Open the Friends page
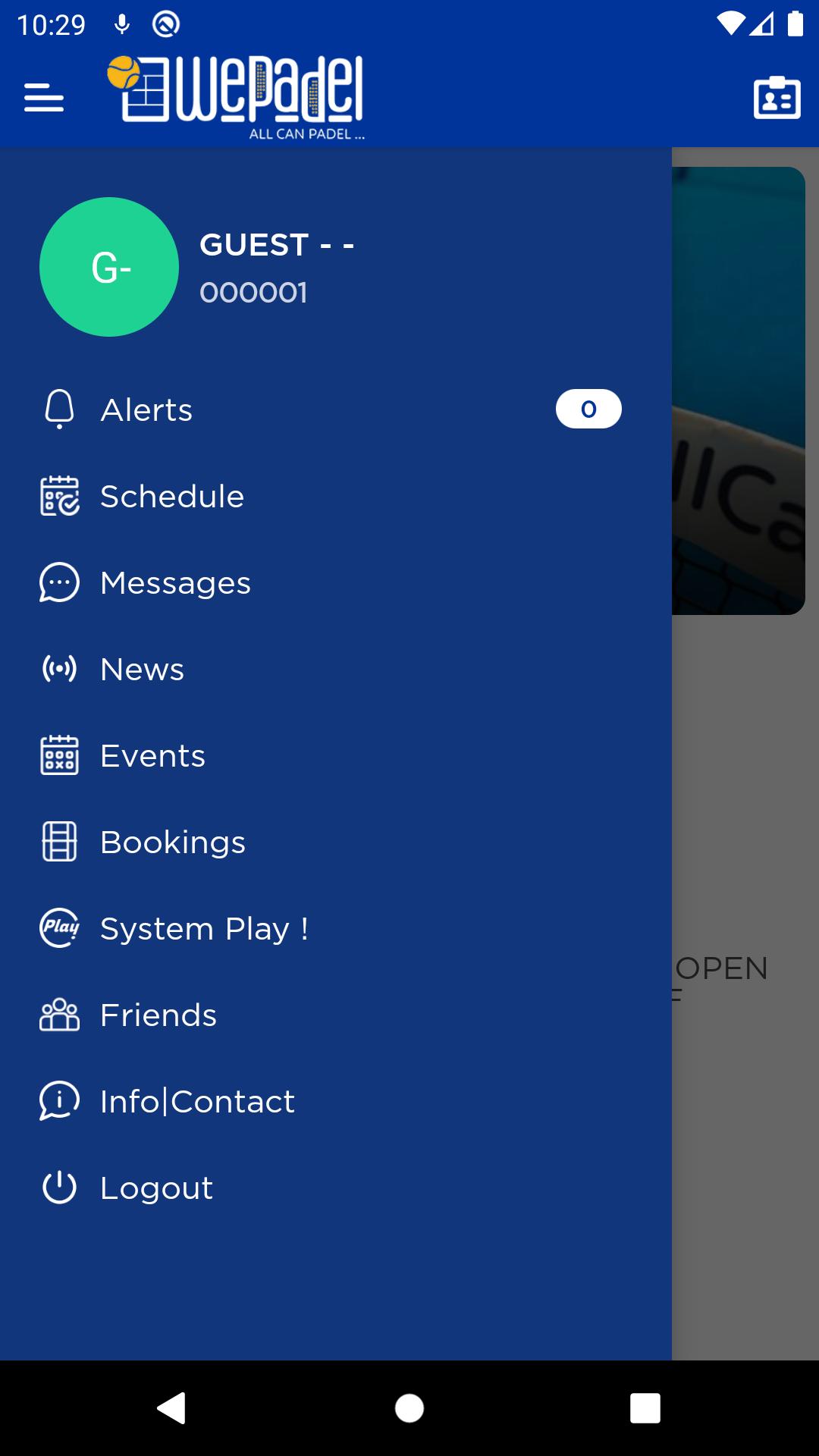 158,1015
